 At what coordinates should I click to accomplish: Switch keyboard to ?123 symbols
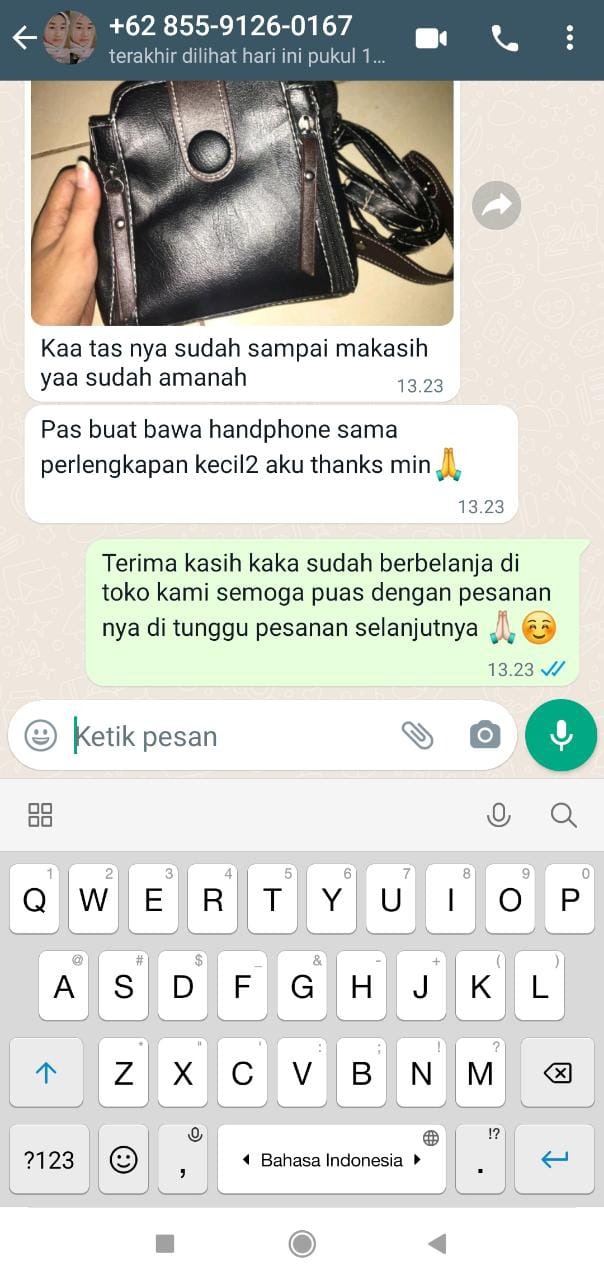point(49,1160)
